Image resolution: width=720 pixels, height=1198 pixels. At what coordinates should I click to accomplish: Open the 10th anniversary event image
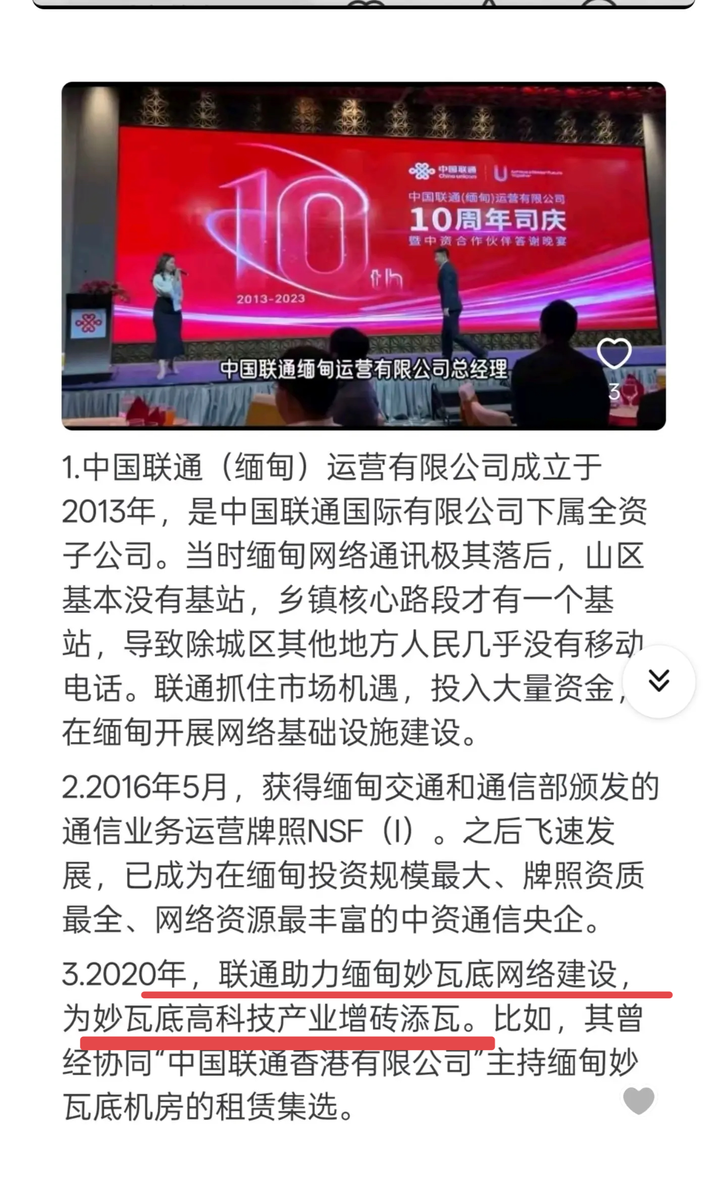[363, 256]
